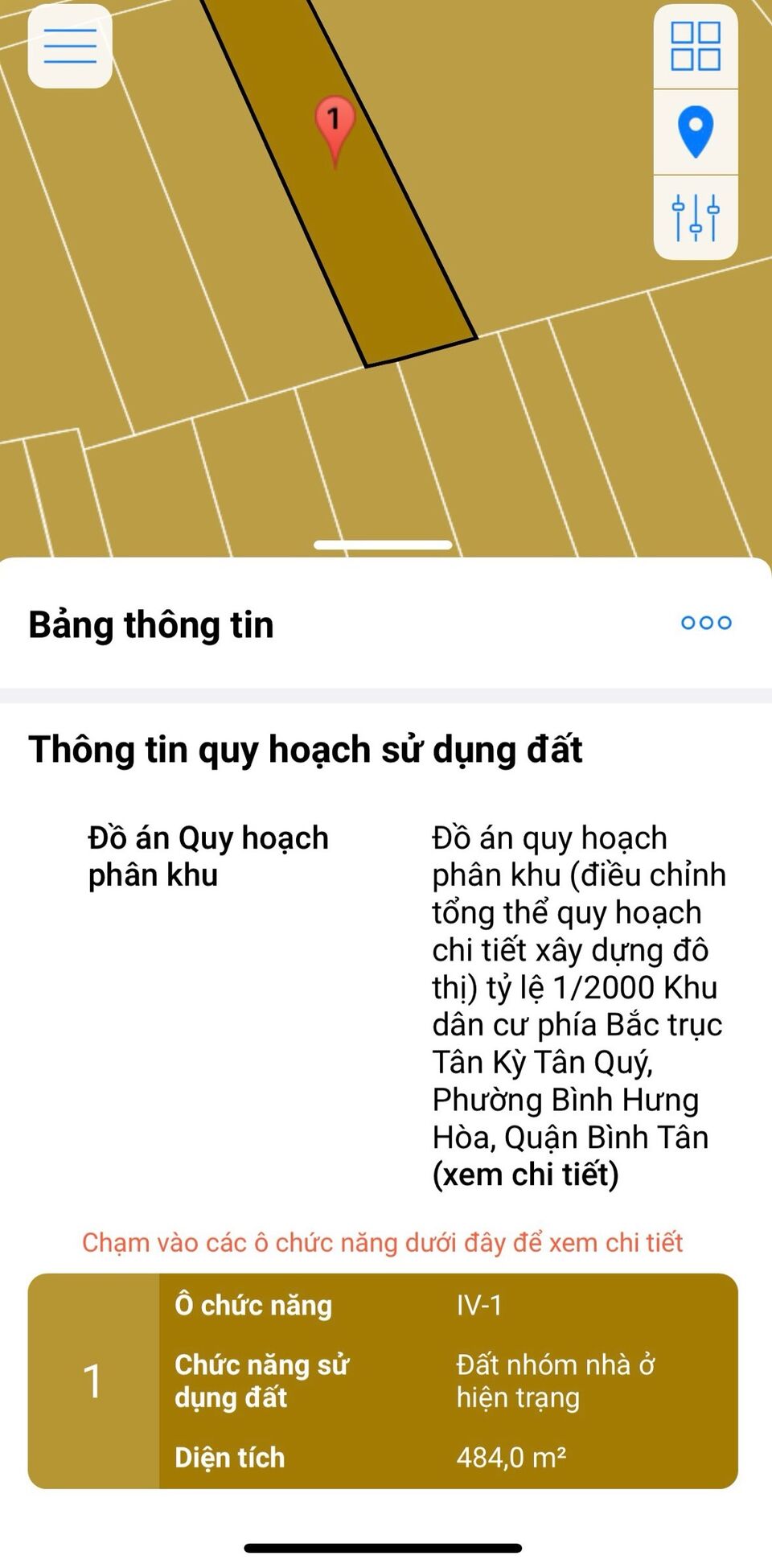Tap the blue location pin button
The image size is (772, 1568).
coord(696,132)
